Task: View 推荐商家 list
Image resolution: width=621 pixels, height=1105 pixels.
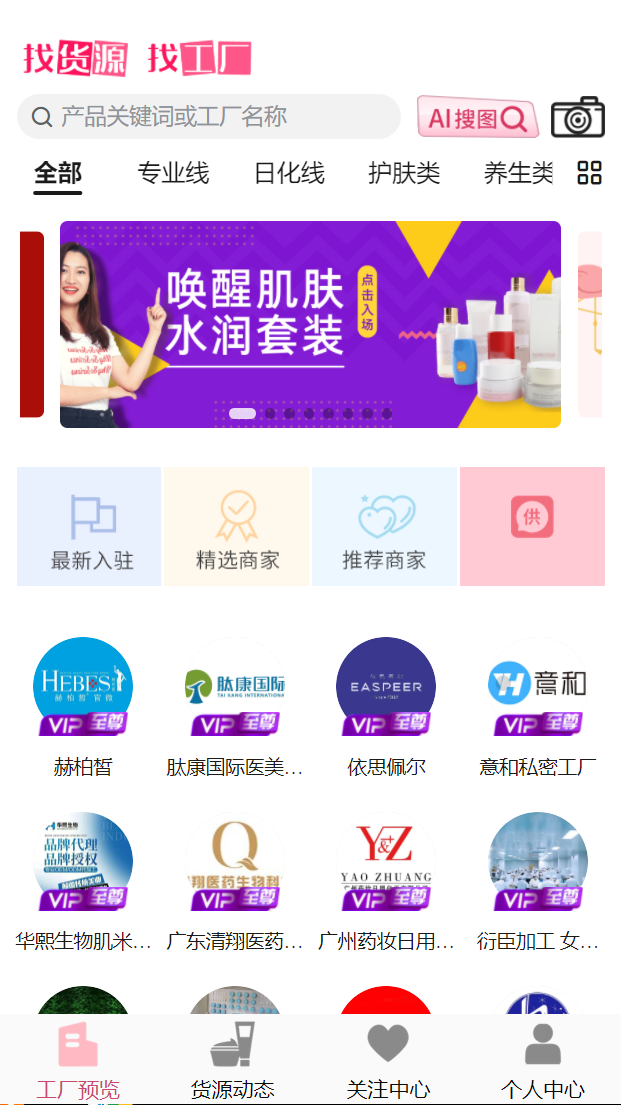Action: (x=384, y=527)
